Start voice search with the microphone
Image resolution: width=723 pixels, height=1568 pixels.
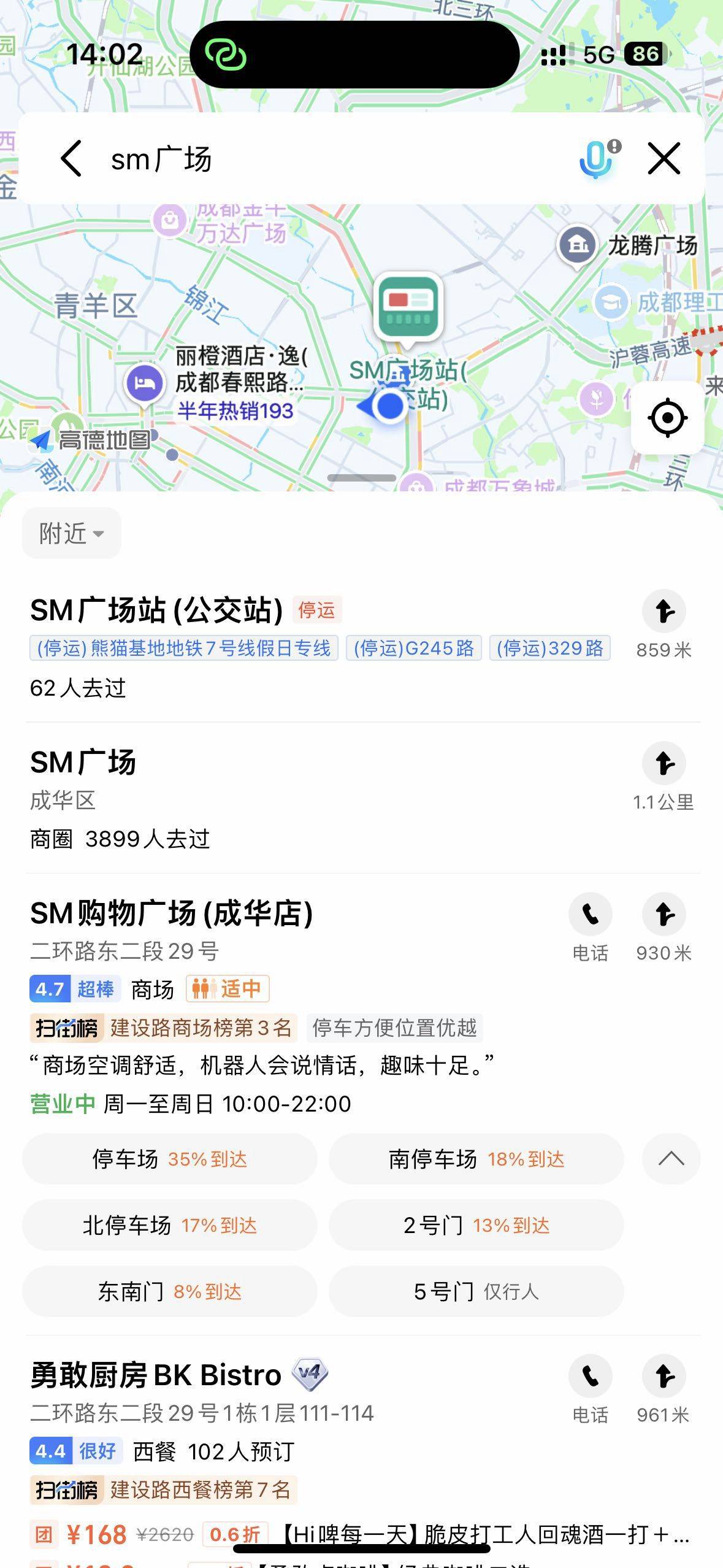tap(596, 158)
